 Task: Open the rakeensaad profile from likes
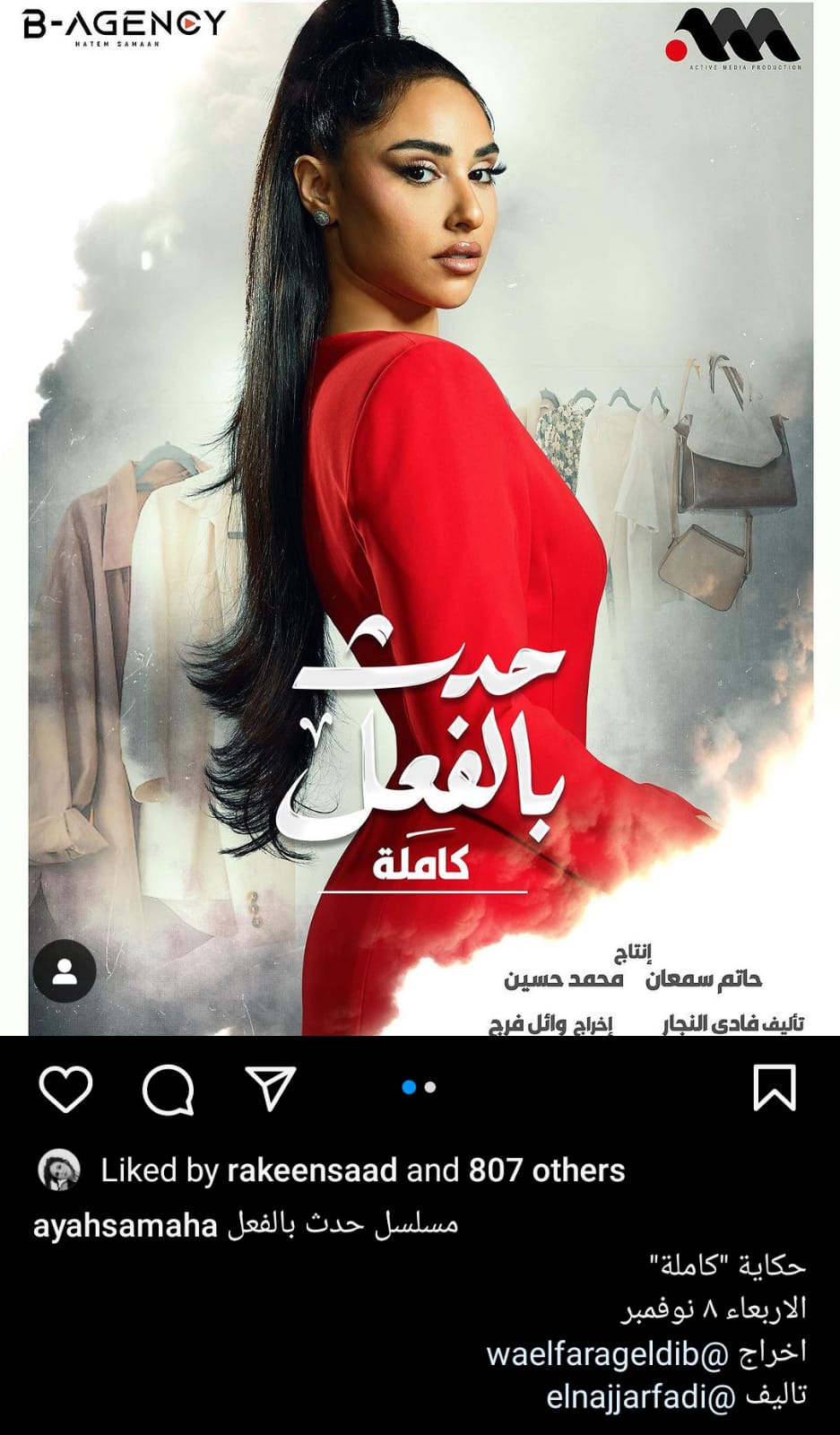[312, 1170]
